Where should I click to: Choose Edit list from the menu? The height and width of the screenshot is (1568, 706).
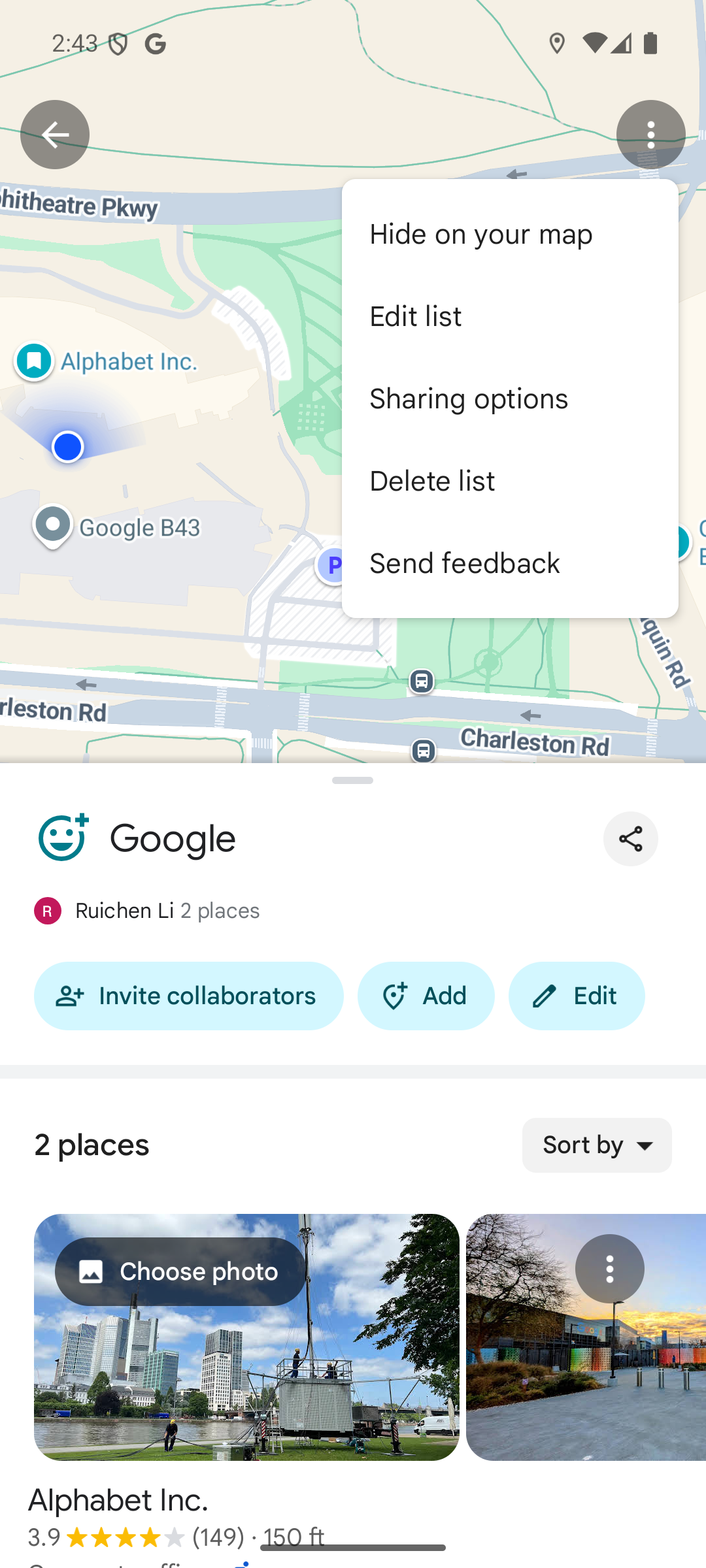click(416, 317)
